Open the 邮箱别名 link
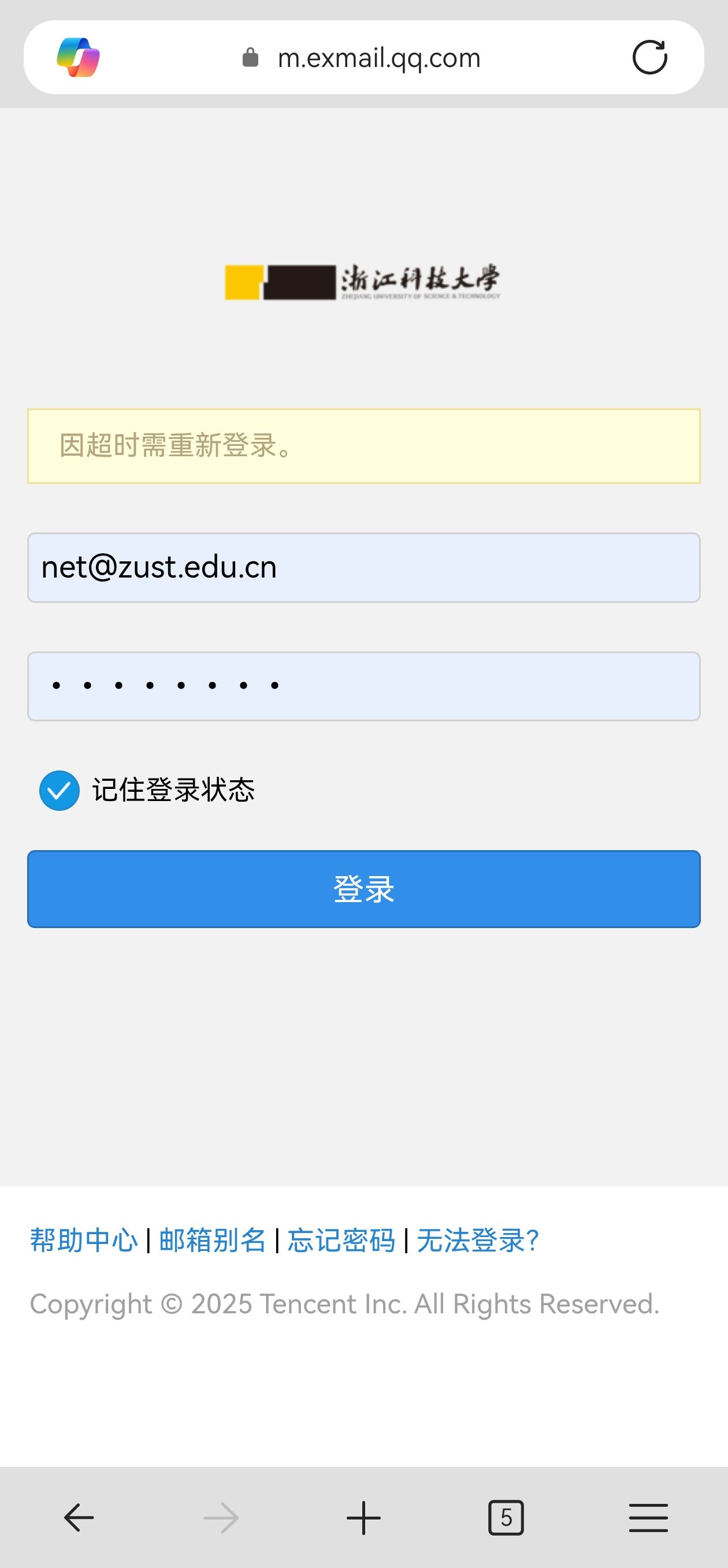This screenshot has width=728, height=1568. pos(212,1240)
